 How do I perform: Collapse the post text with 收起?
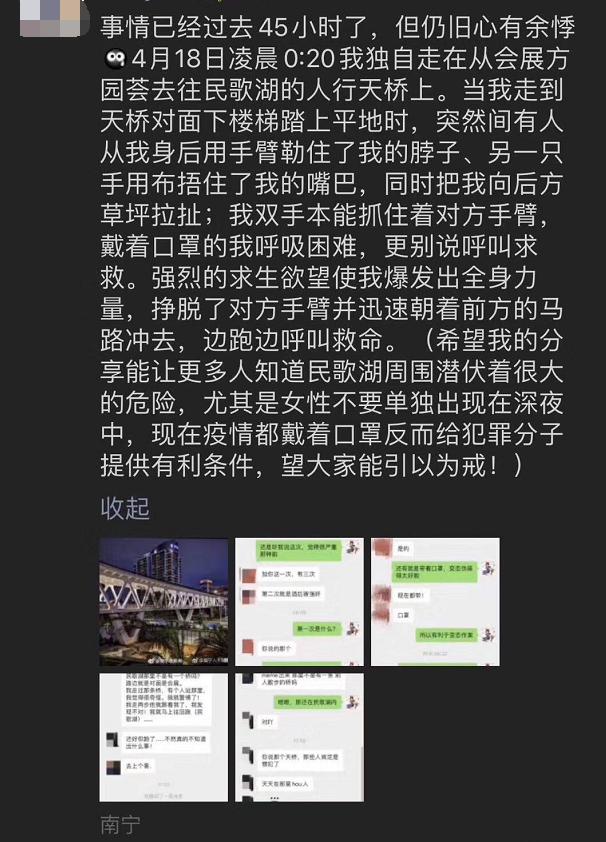pos(125,507)
